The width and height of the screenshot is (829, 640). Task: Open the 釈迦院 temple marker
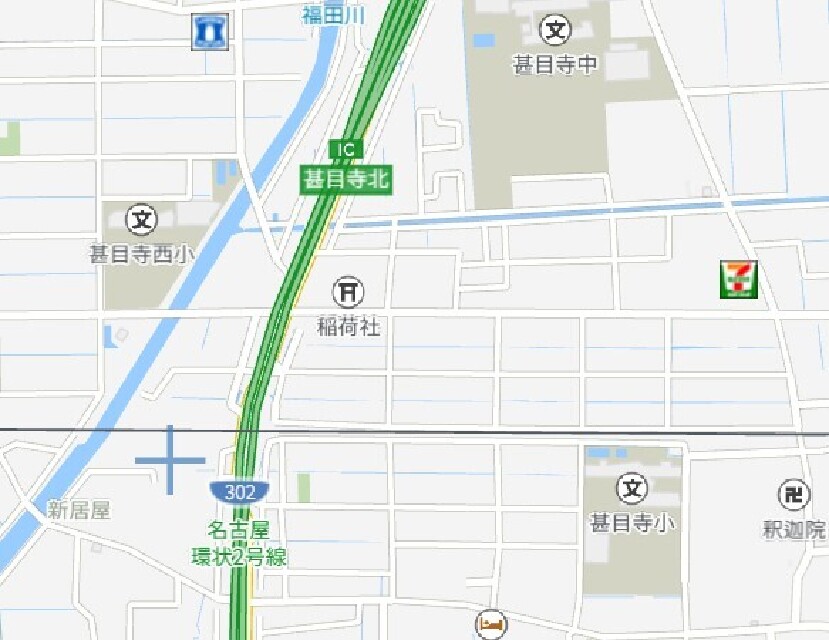[794, 494]
